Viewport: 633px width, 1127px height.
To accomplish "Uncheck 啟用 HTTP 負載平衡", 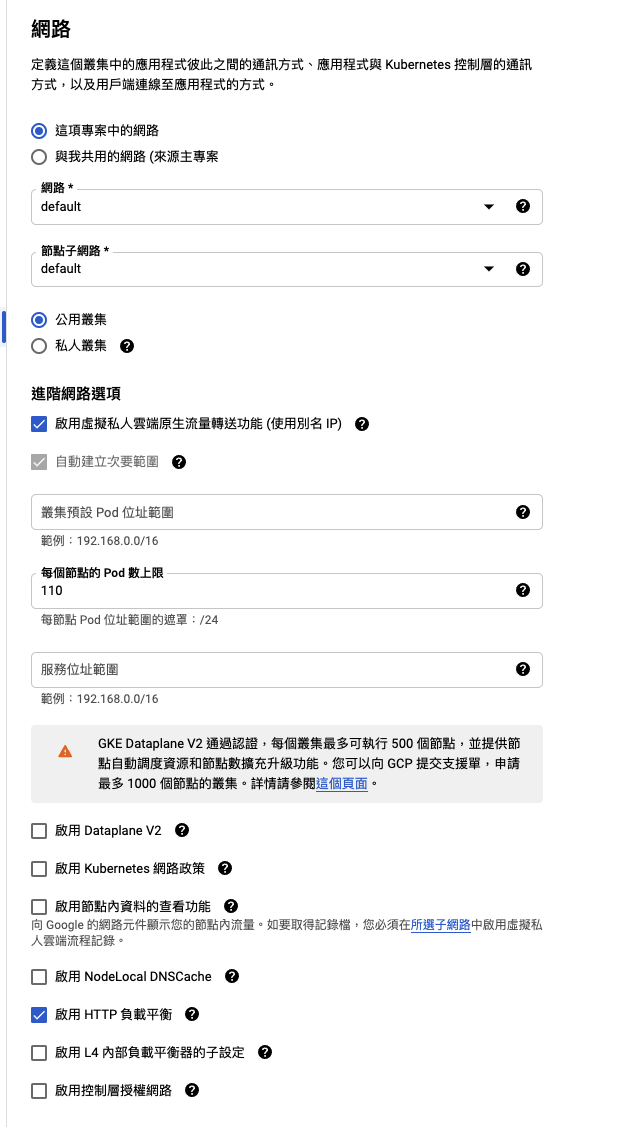I will (x=39, y=1014).
